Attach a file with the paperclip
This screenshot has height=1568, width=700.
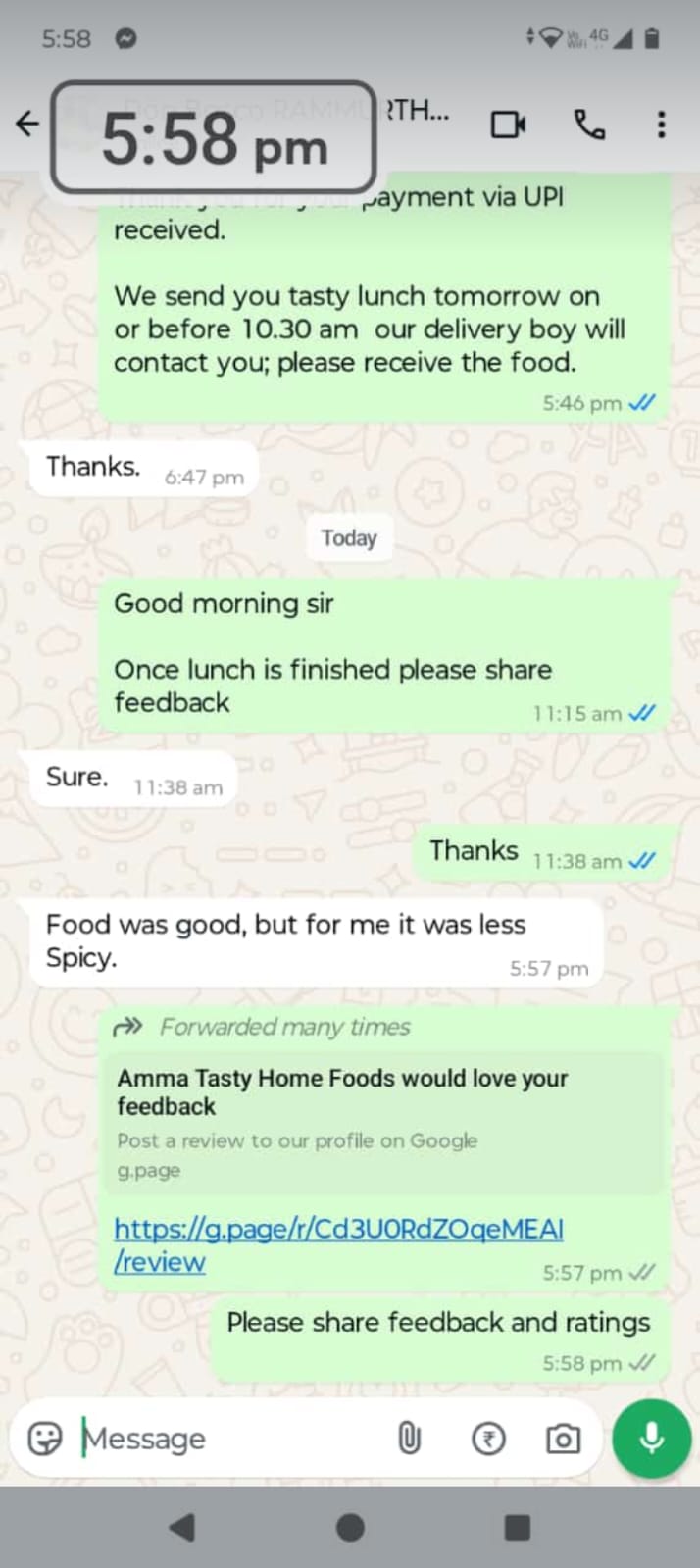[409, 1439]
